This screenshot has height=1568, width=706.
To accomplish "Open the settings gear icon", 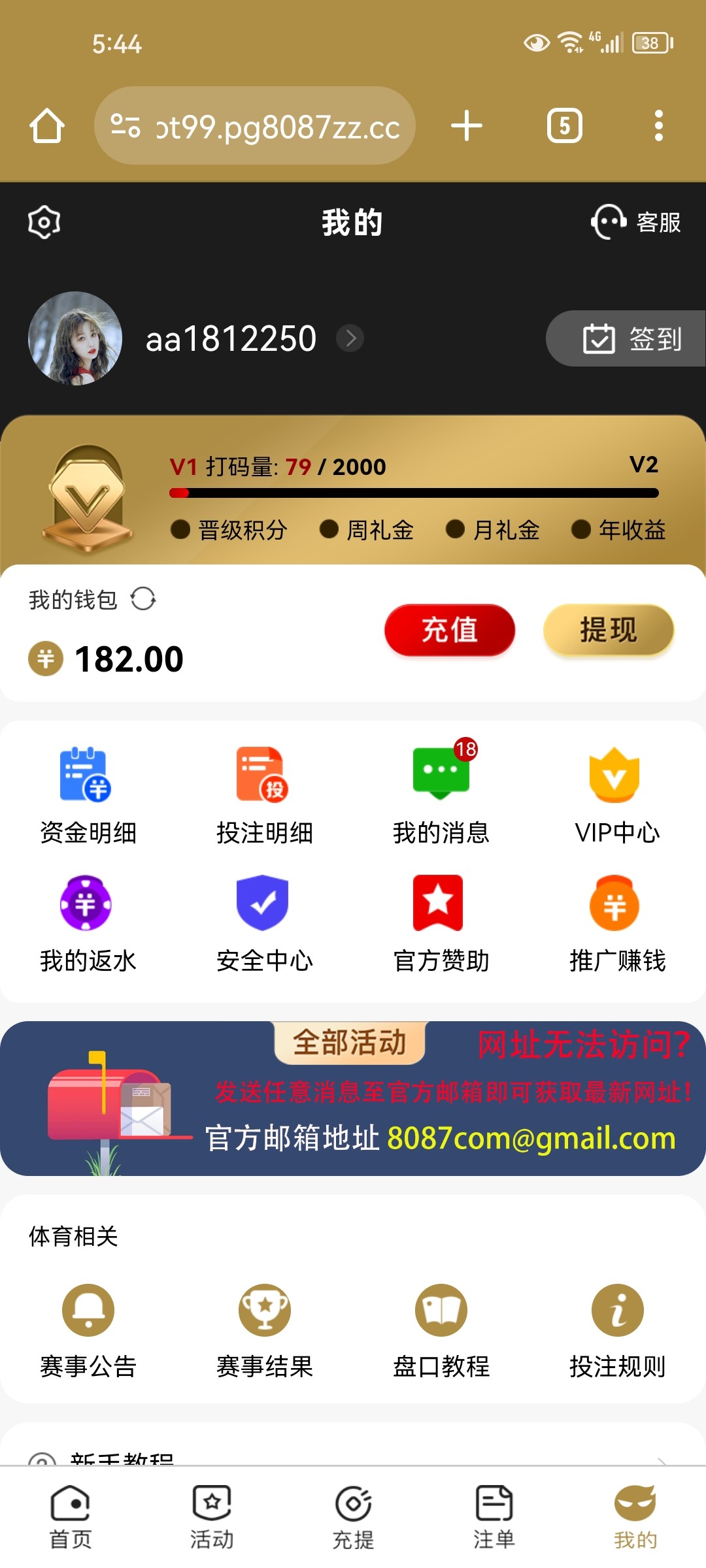I will click(44, 222).
